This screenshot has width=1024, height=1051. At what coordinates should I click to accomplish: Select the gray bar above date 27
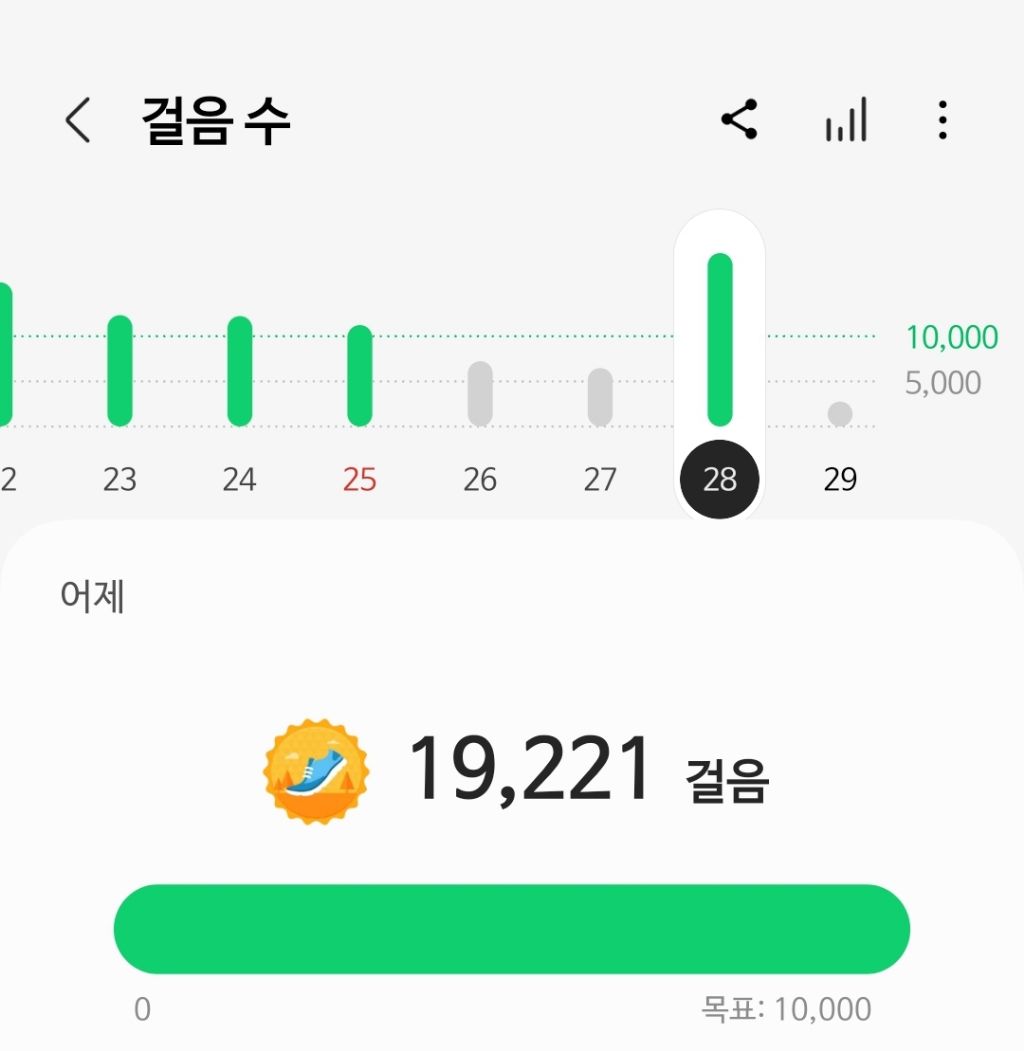coord(600,395)
